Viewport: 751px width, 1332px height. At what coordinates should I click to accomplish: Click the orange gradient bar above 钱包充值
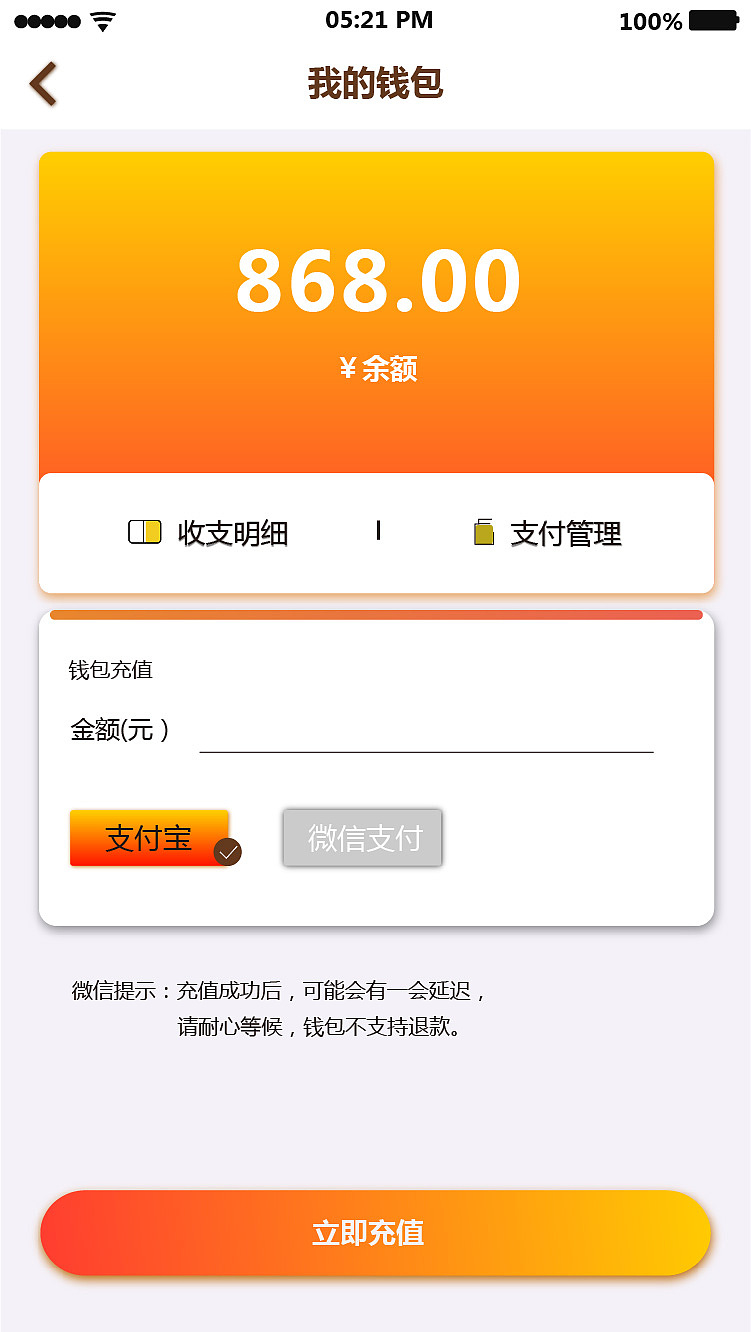[x=375, y=613]
